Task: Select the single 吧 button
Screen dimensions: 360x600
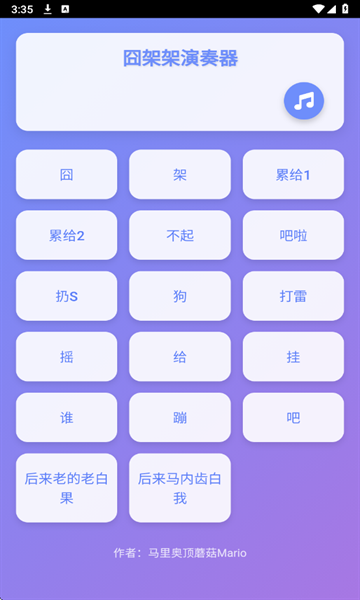Action: (x=293, y=417)
